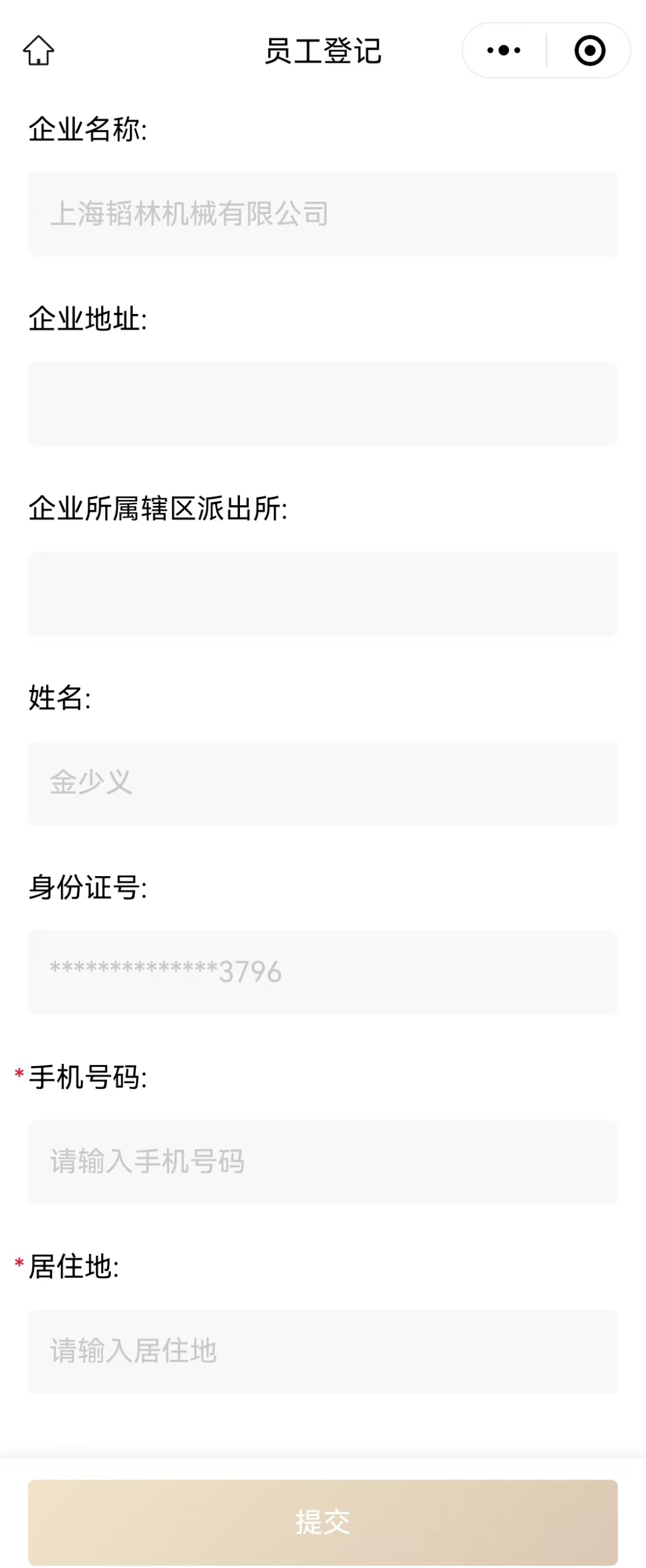The height and width of the screenshot is (1568, 646).
Task: Focus the 居住地 input field
Action: point(322,1352)
